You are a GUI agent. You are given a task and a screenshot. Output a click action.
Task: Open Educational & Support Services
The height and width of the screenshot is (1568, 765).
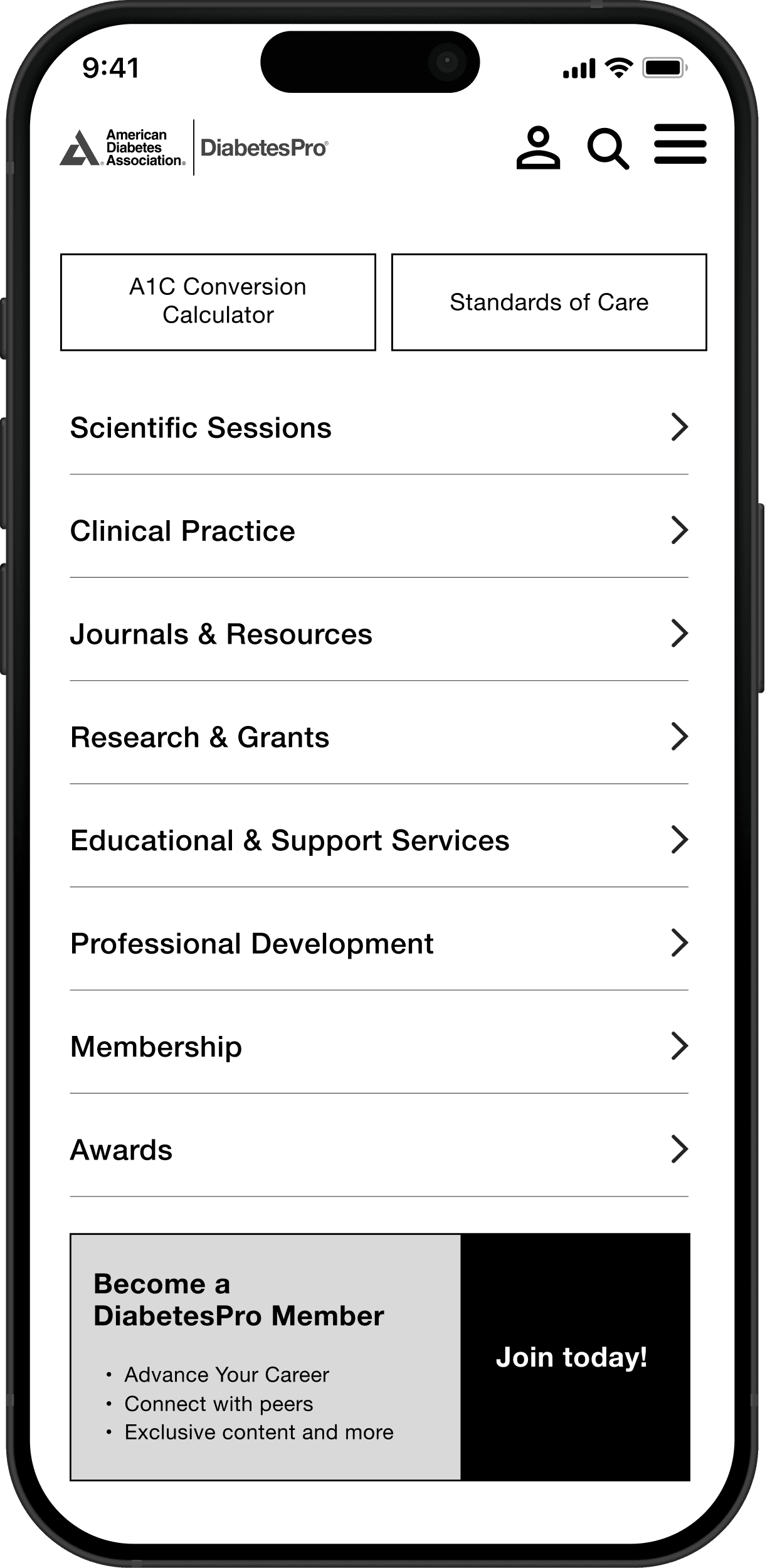pos(379,840)
